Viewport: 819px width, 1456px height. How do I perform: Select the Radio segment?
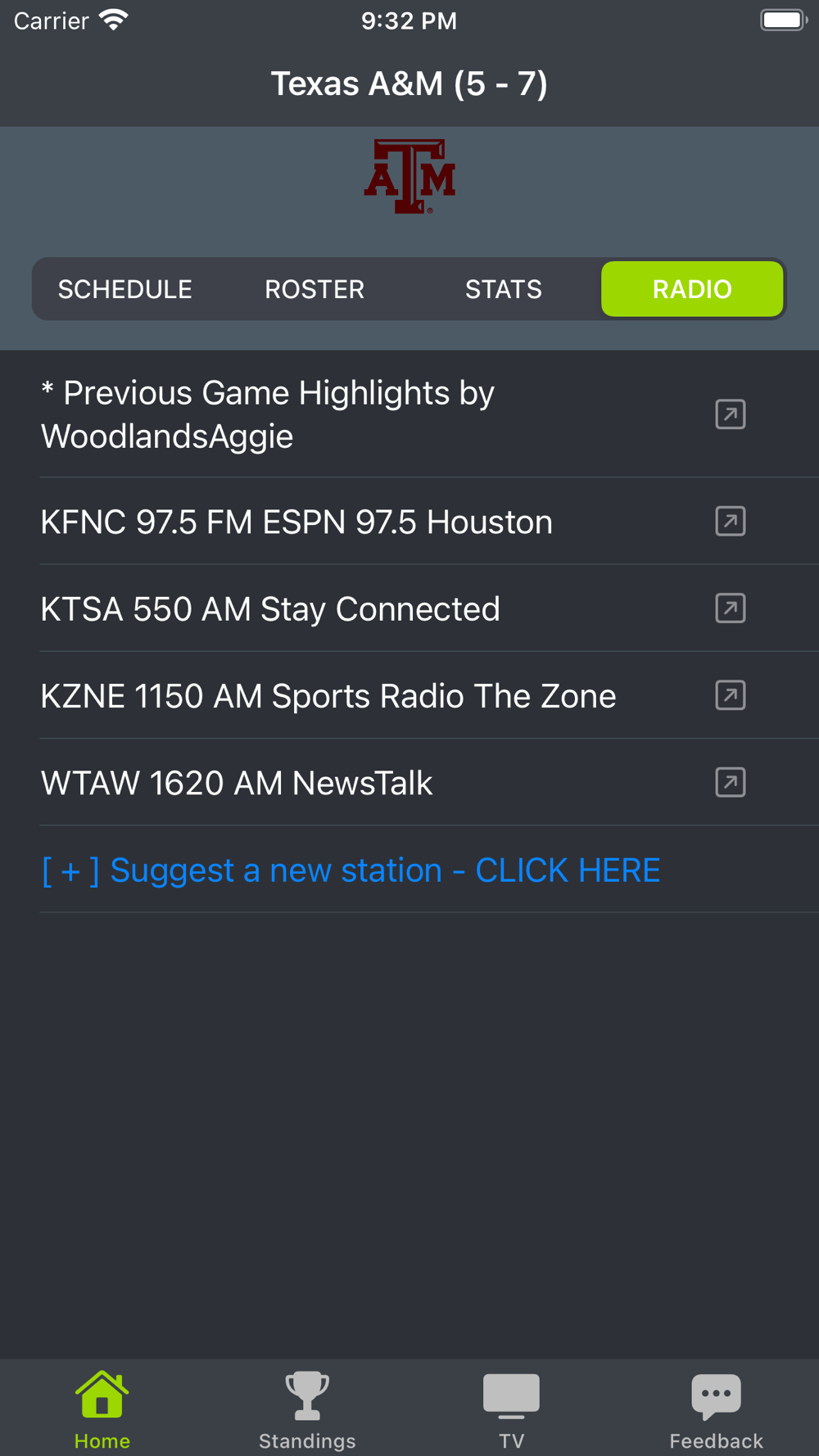click(692, 289)
